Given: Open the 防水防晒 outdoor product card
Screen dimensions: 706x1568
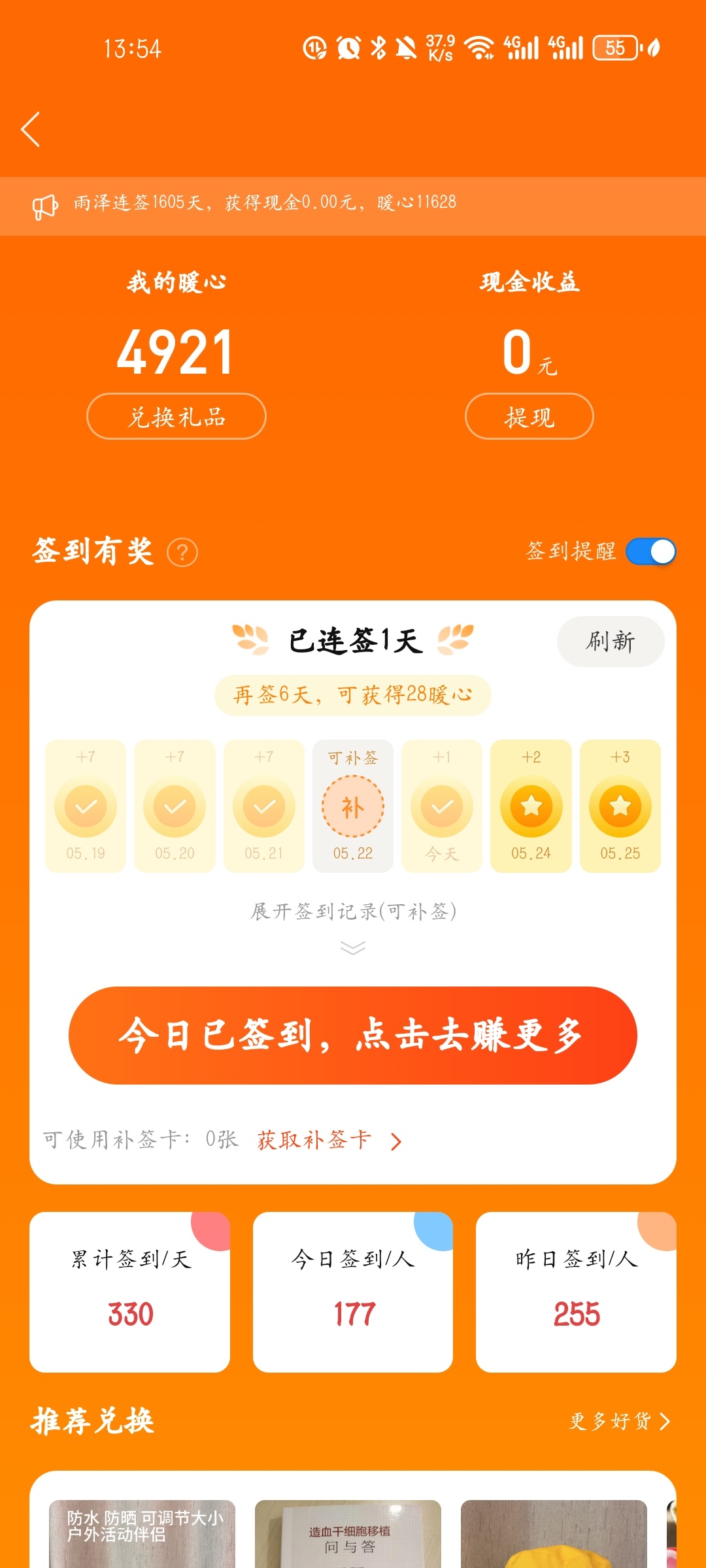Looking at the screenshot, I should click(142, 1533).
